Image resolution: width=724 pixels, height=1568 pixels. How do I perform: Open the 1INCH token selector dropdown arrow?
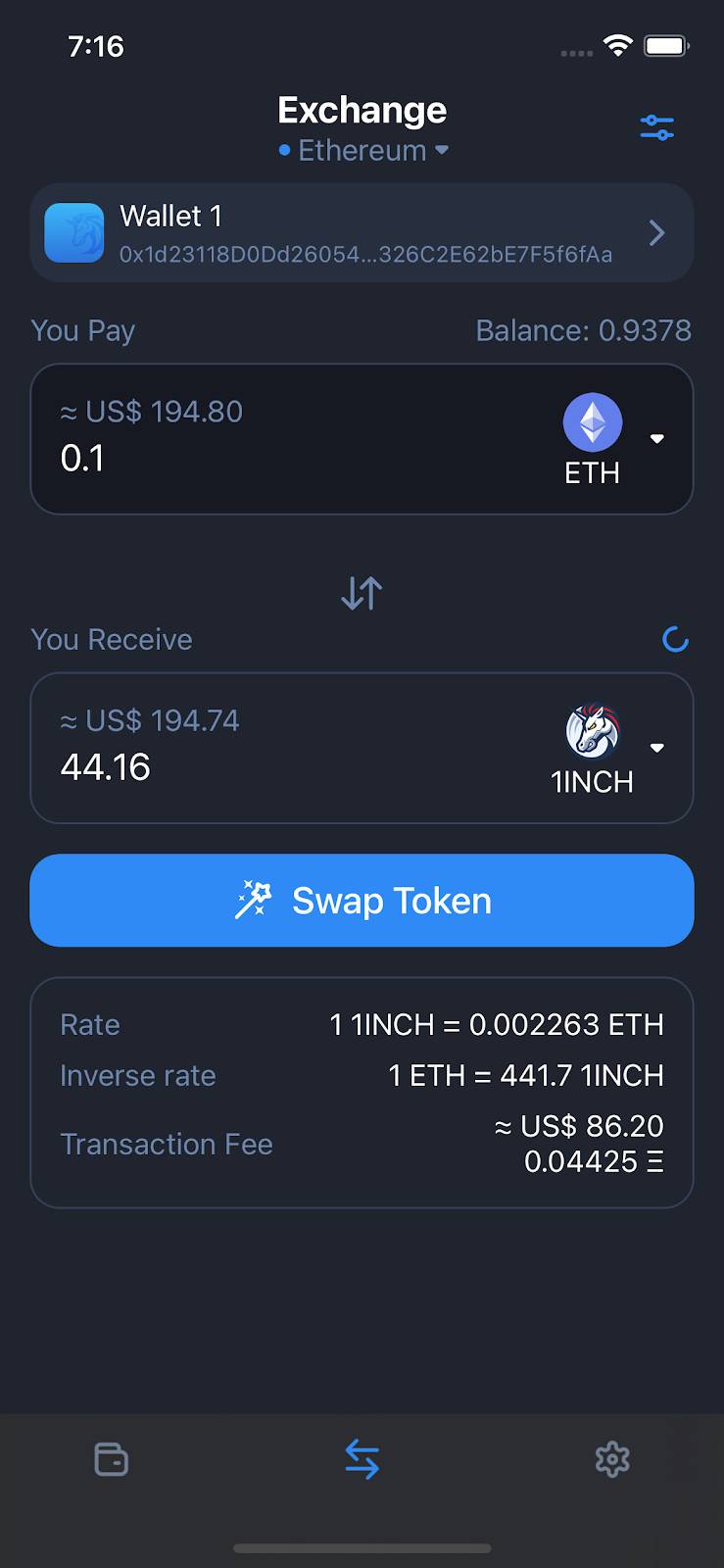coord(657,748)
